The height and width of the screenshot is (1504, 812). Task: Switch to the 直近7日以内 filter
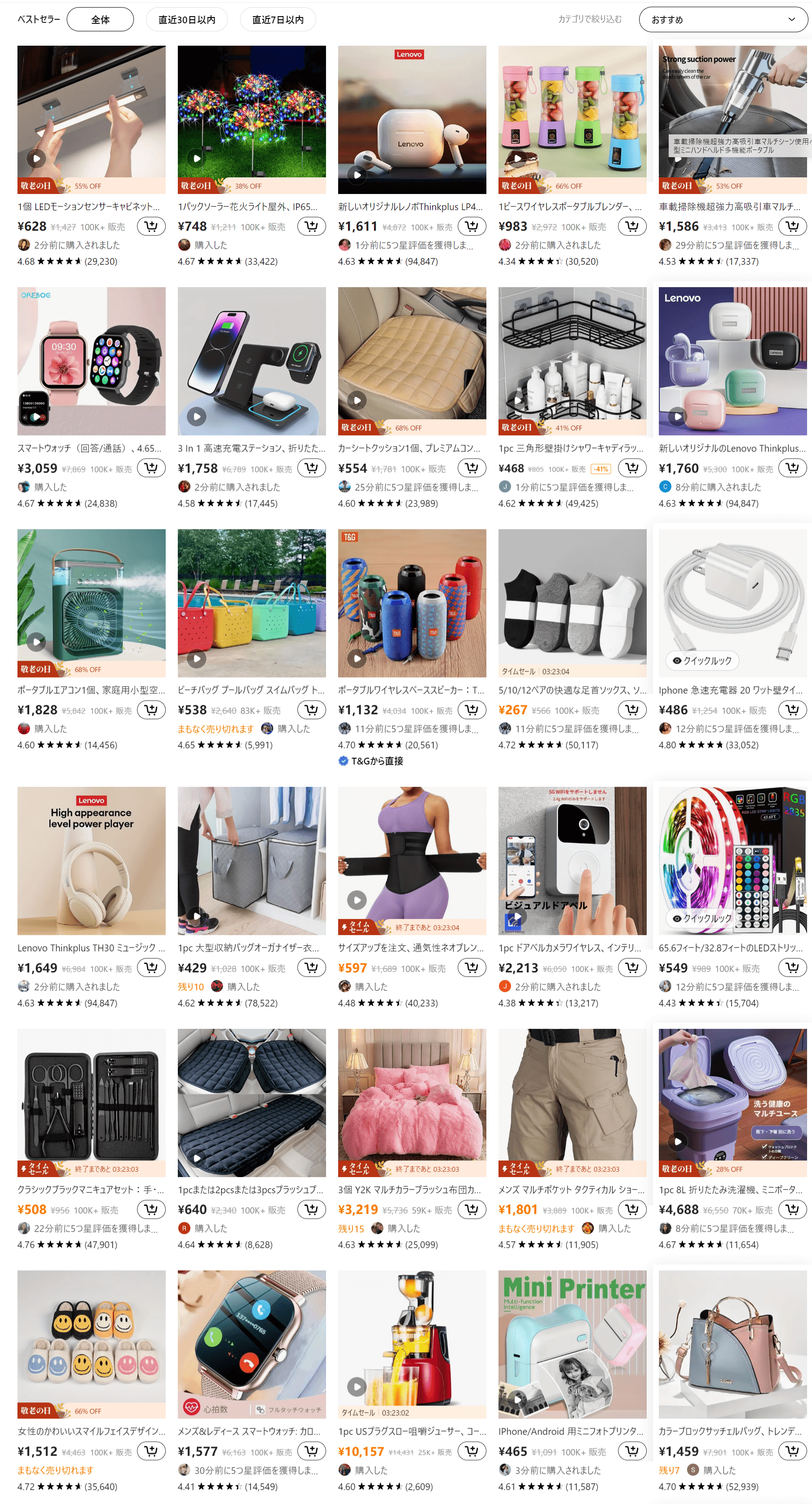[278, 19]
